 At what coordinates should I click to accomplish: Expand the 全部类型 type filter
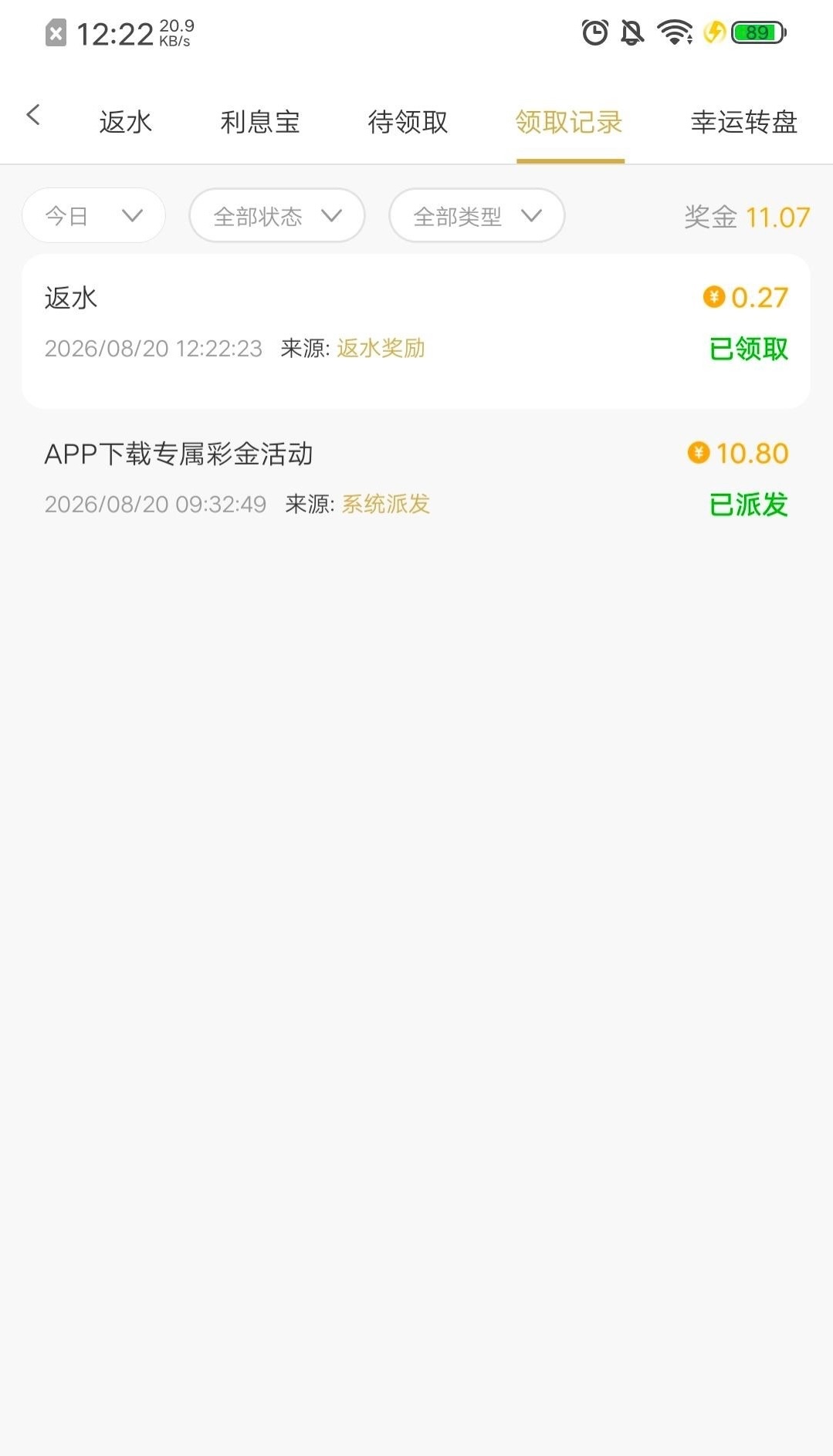[477, 215]
